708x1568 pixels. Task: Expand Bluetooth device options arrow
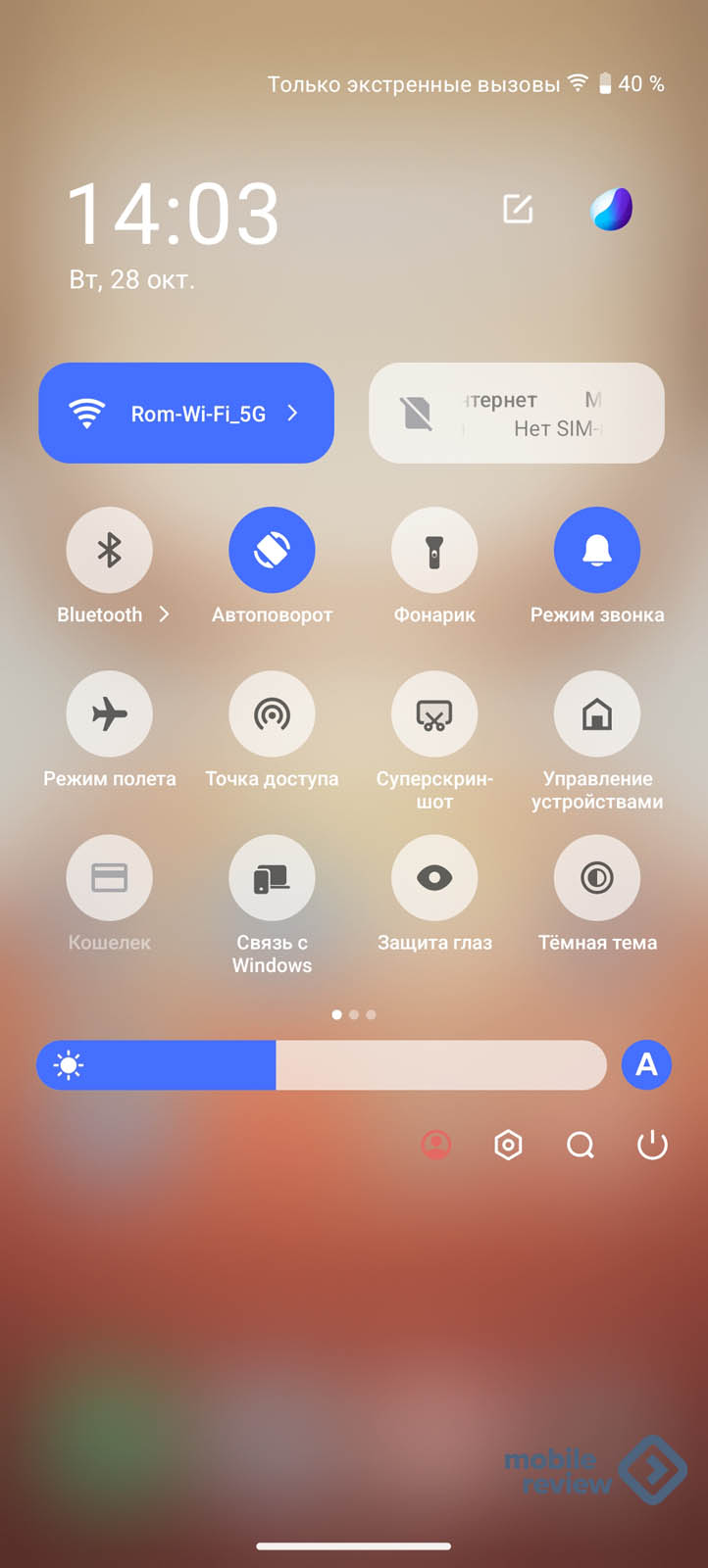[165, 614]
